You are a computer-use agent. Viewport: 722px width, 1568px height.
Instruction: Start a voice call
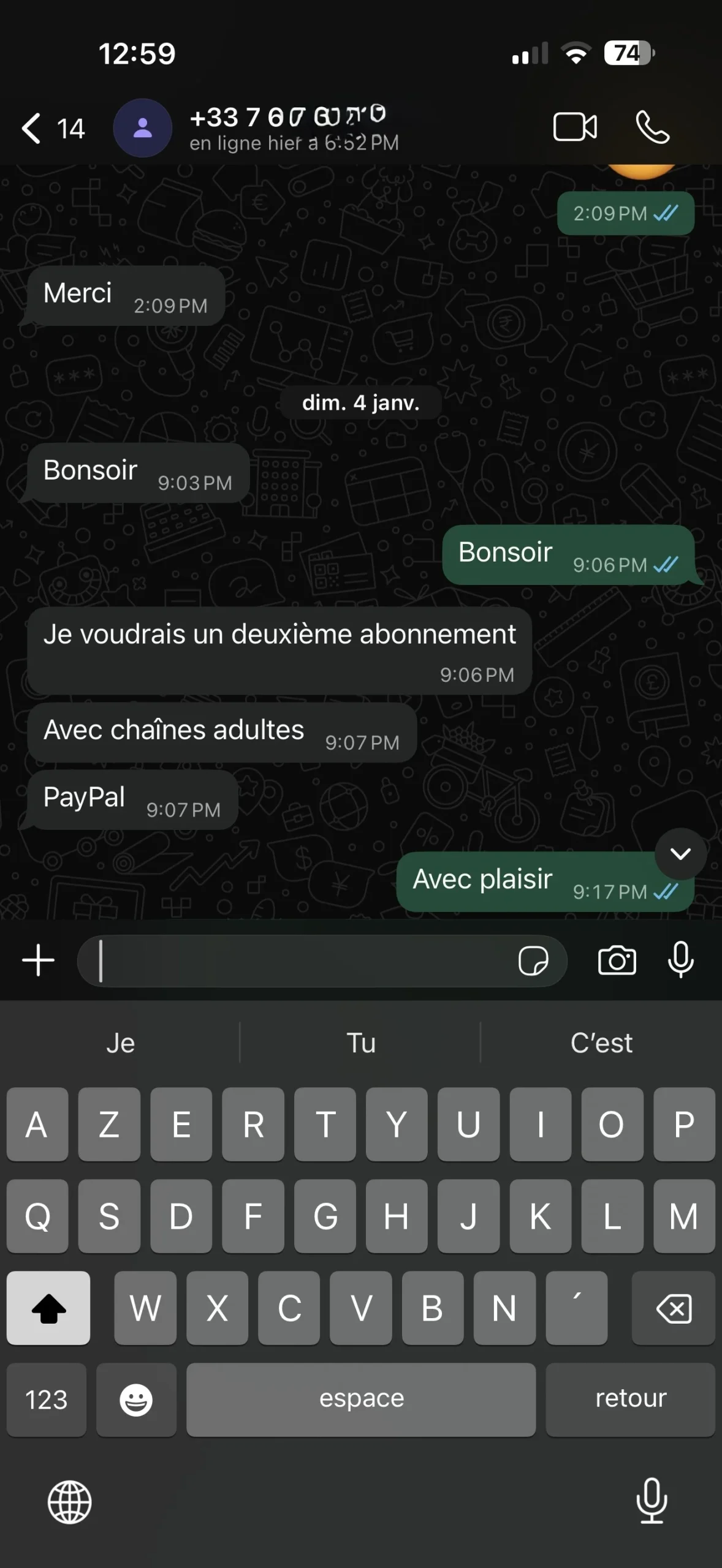pyautogui.click(x=653, y=127)
